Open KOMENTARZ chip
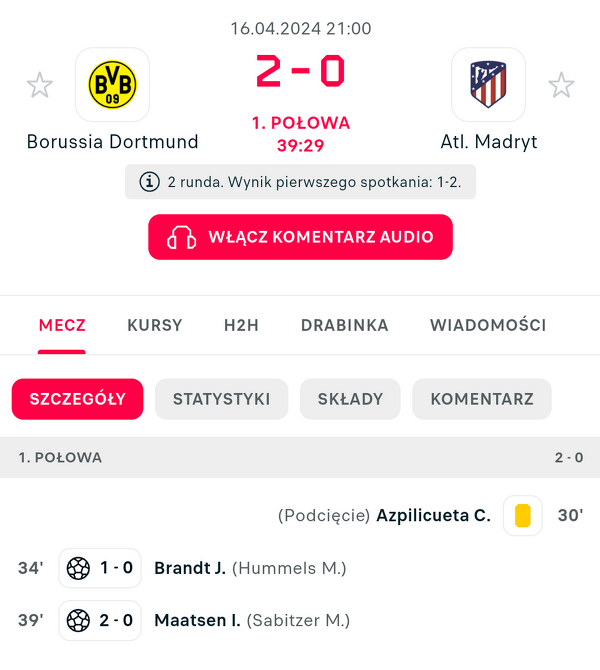This screenshot has height=670, width=600. pyautogui.click(x=481, y=399)
